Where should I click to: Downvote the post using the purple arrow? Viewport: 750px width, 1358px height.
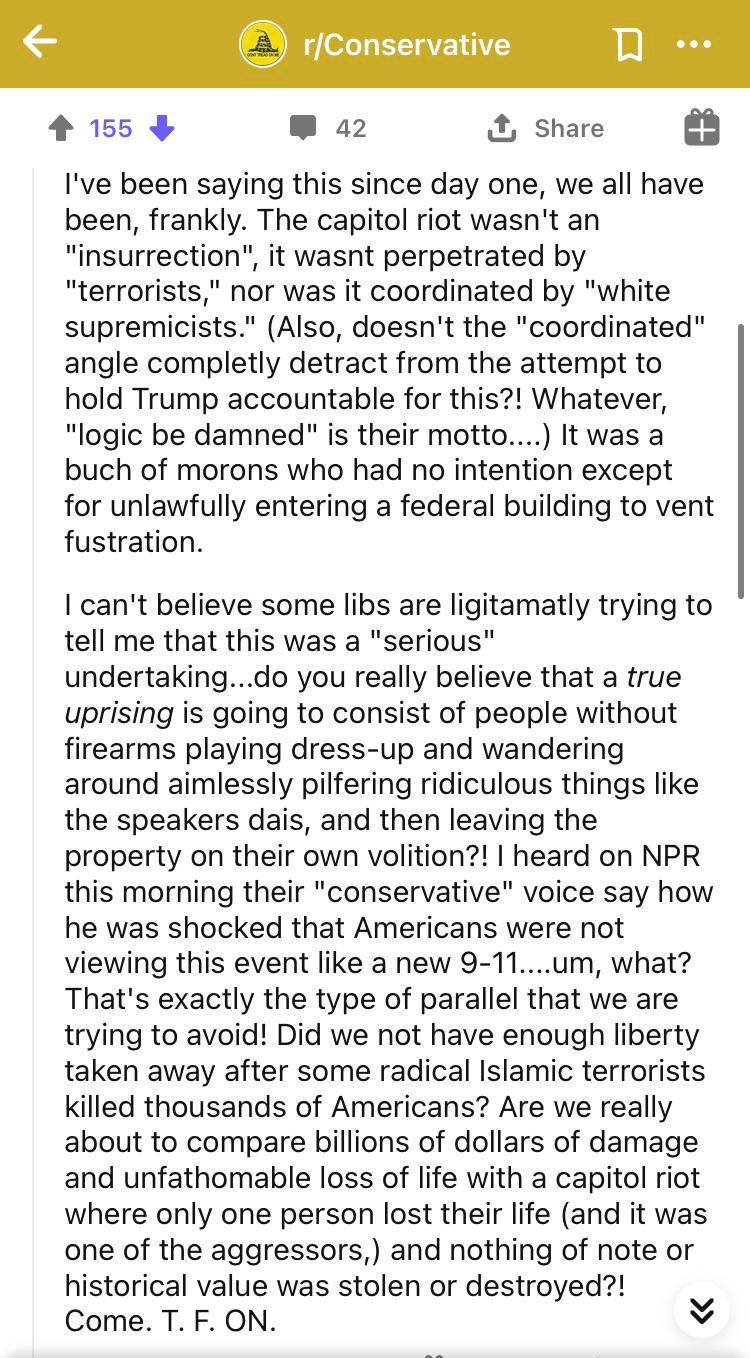tap(163, 128)
